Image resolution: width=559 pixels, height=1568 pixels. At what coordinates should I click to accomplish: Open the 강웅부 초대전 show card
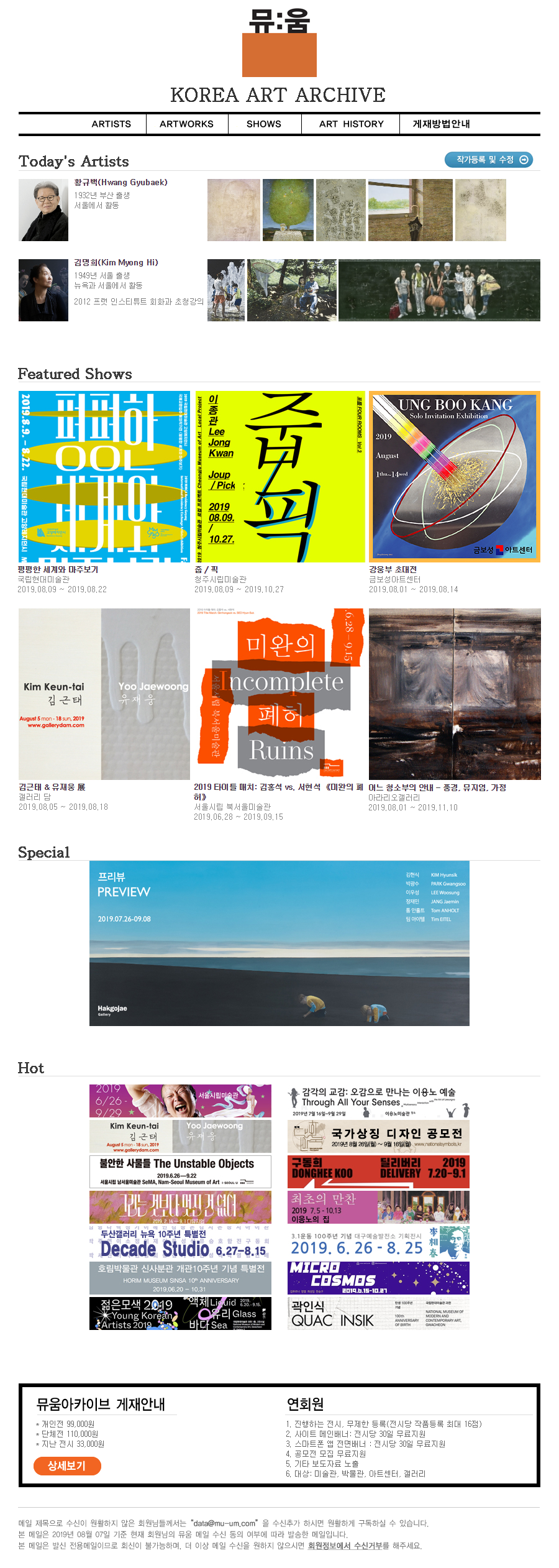(x=455, y=477)
